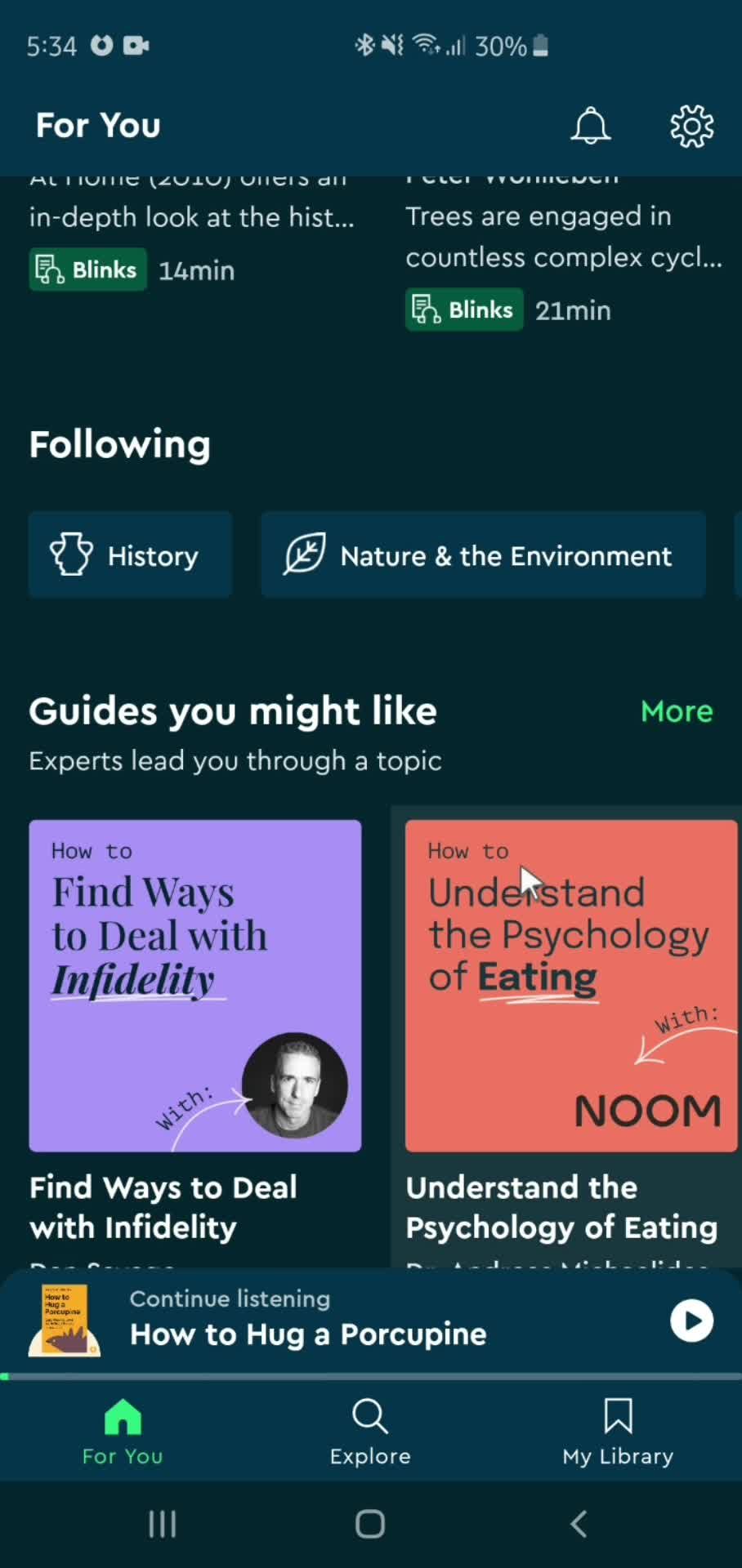Play How to Hug a Porcupine
Viewport: 742px width, 1568px height.
pos(691,1321)
